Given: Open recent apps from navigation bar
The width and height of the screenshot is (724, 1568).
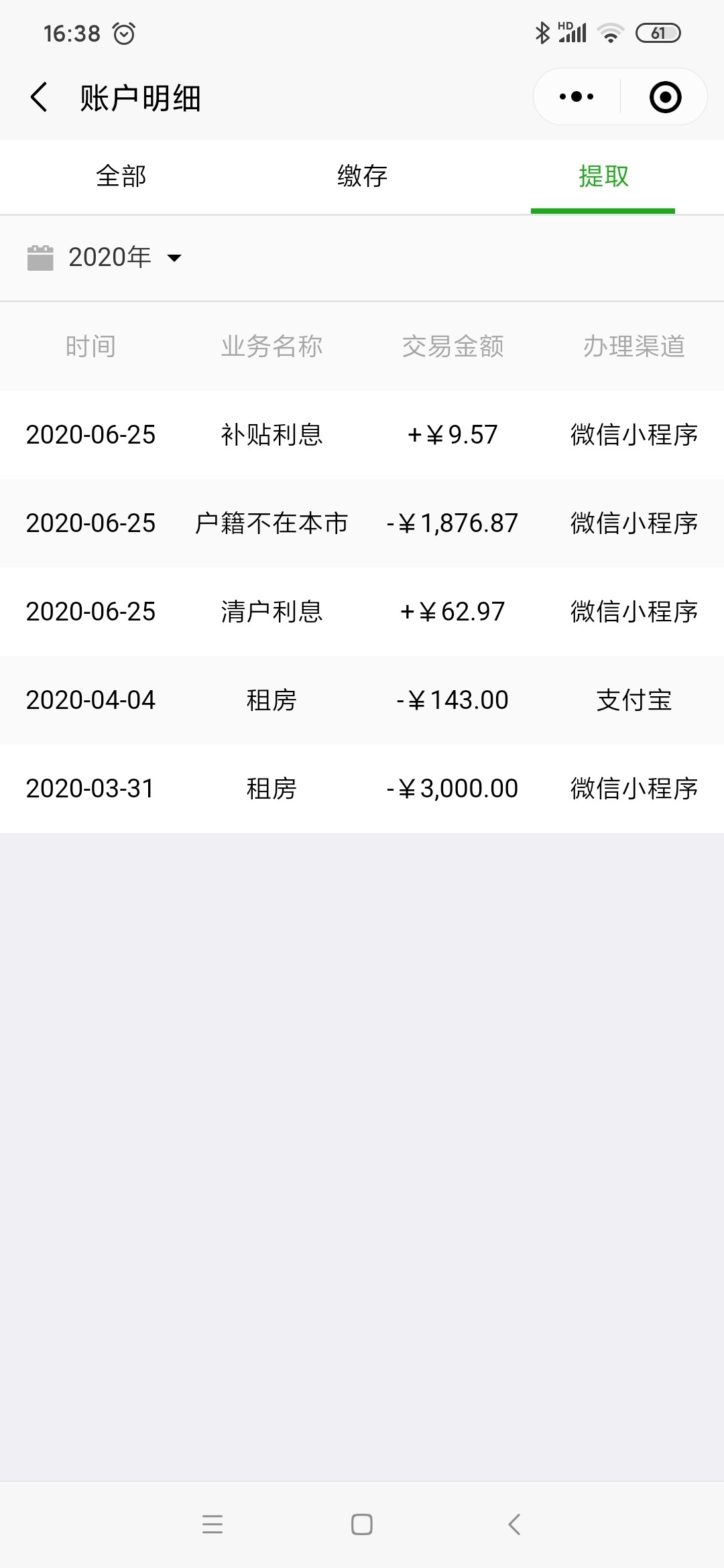Looking at the screenshot, I should 212,1524.
